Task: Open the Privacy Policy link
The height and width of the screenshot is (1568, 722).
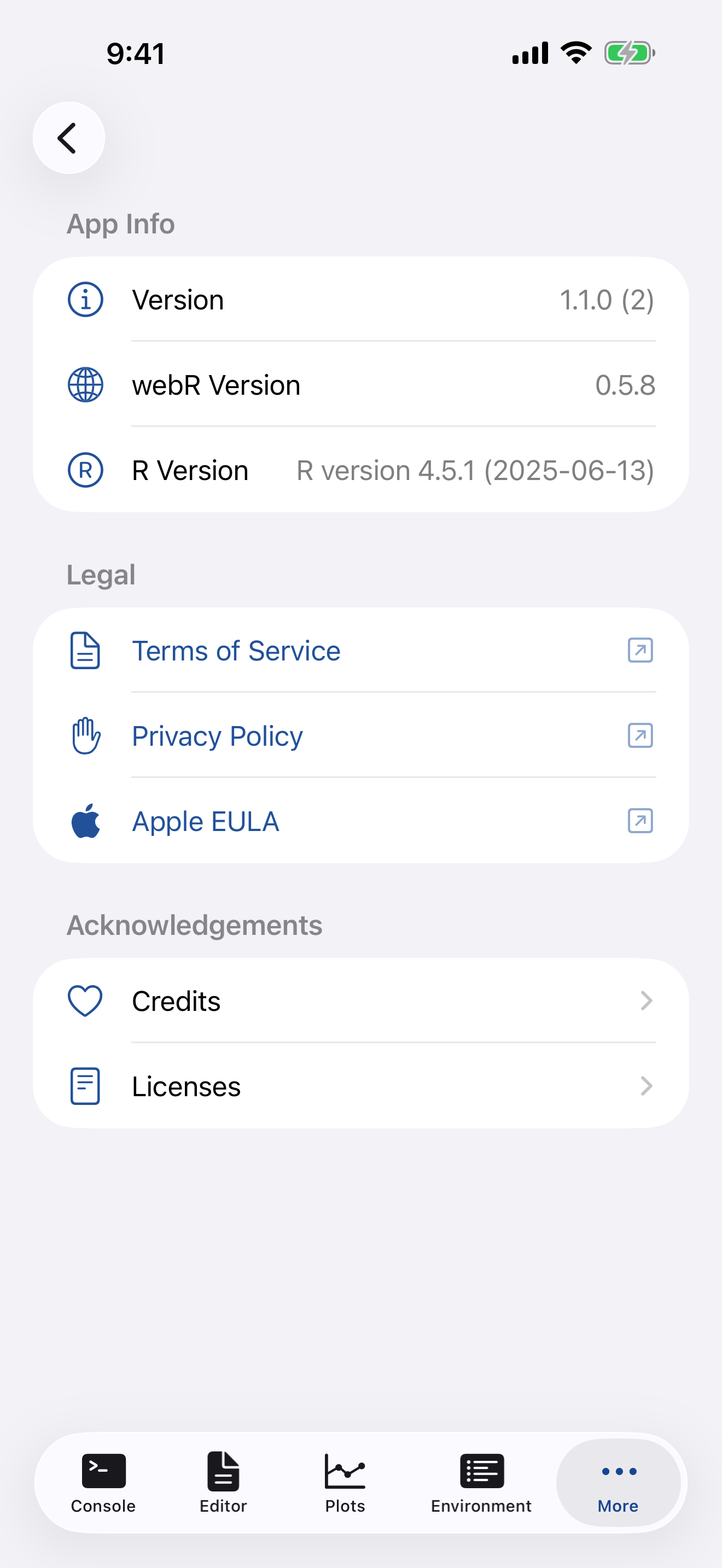Action: tap(217, 735)
